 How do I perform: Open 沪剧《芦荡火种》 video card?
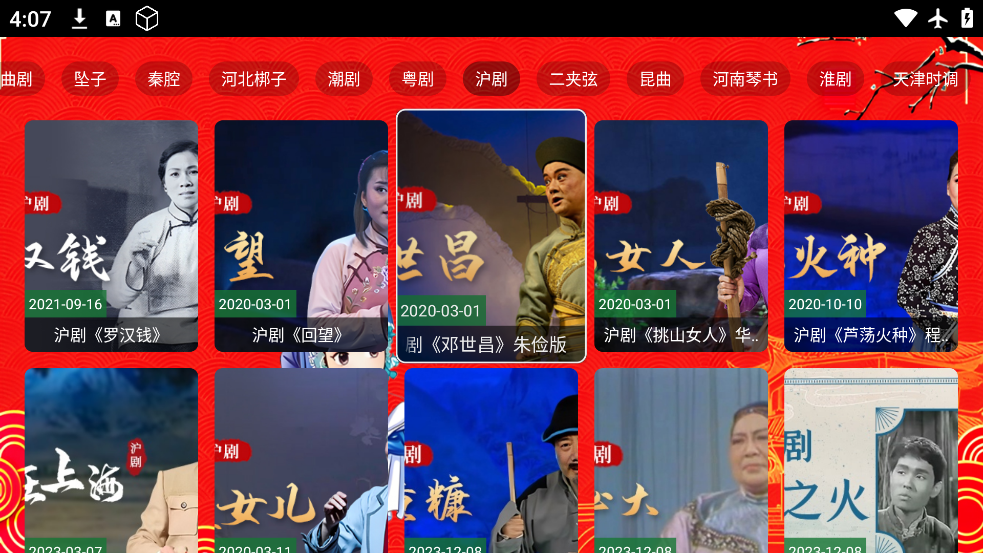(x=870, y=235)
